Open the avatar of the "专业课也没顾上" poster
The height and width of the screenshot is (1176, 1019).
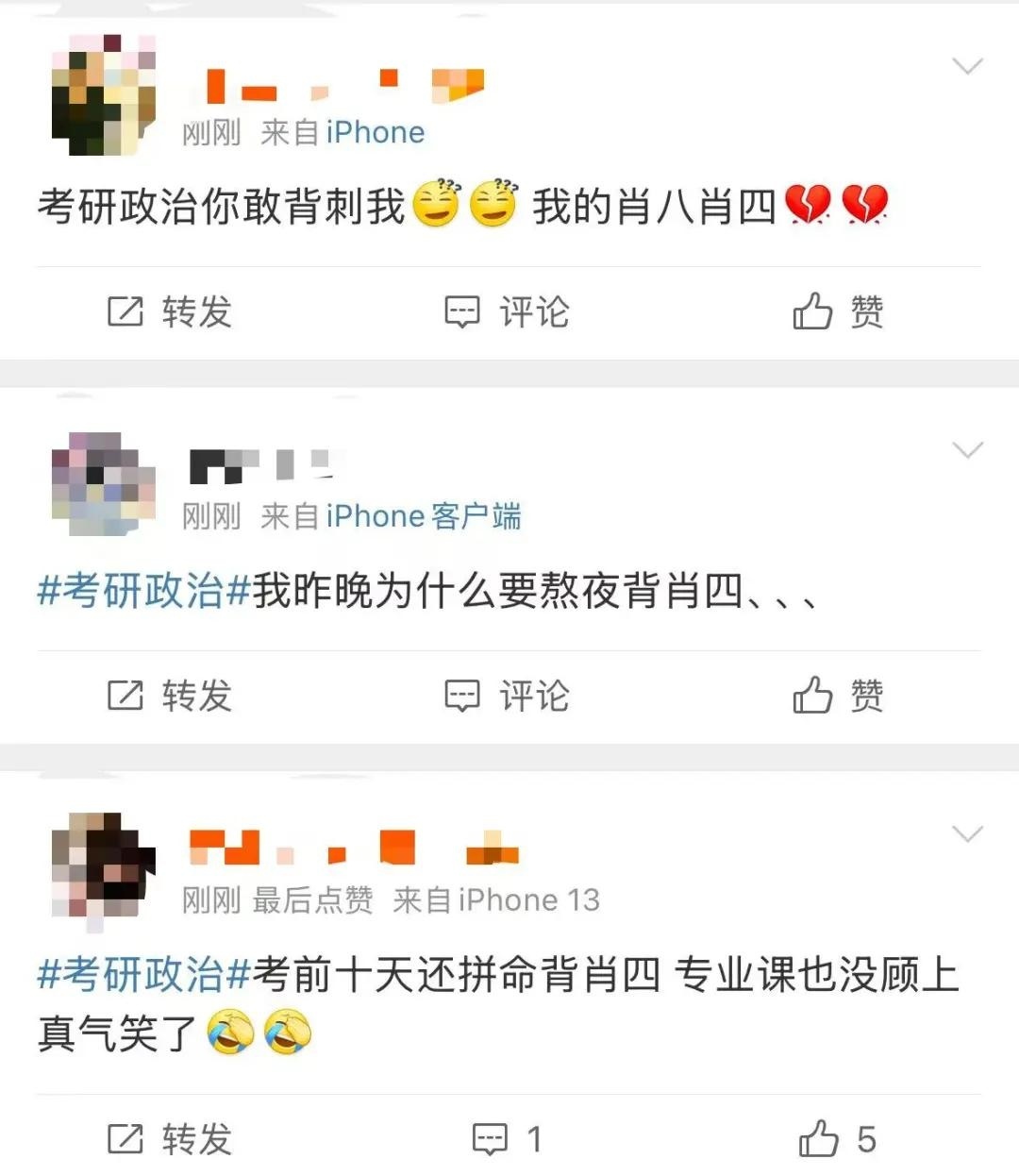(104, 865)
